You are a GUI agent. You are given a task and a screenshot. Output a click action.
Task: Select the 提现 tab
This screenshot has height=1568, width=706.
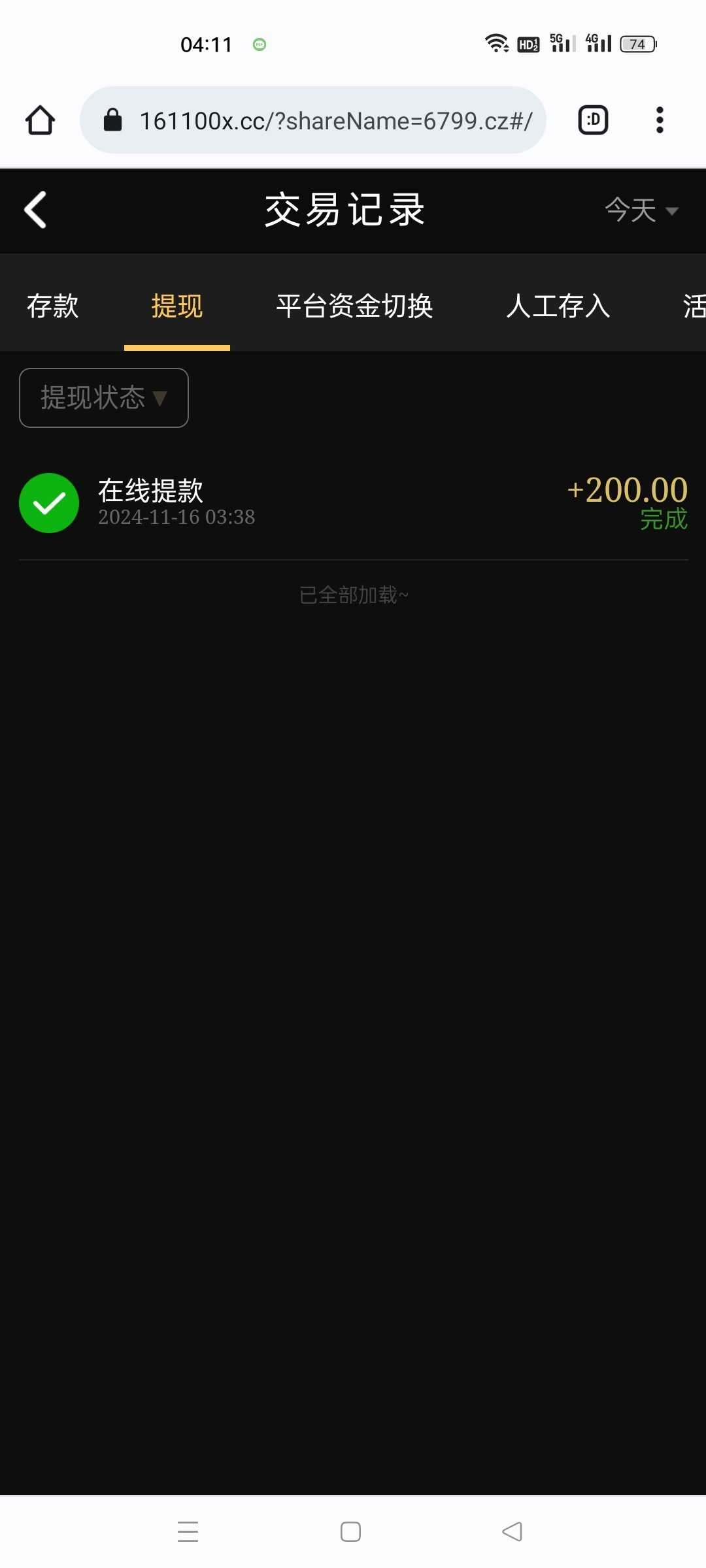[x=177, y=306]
